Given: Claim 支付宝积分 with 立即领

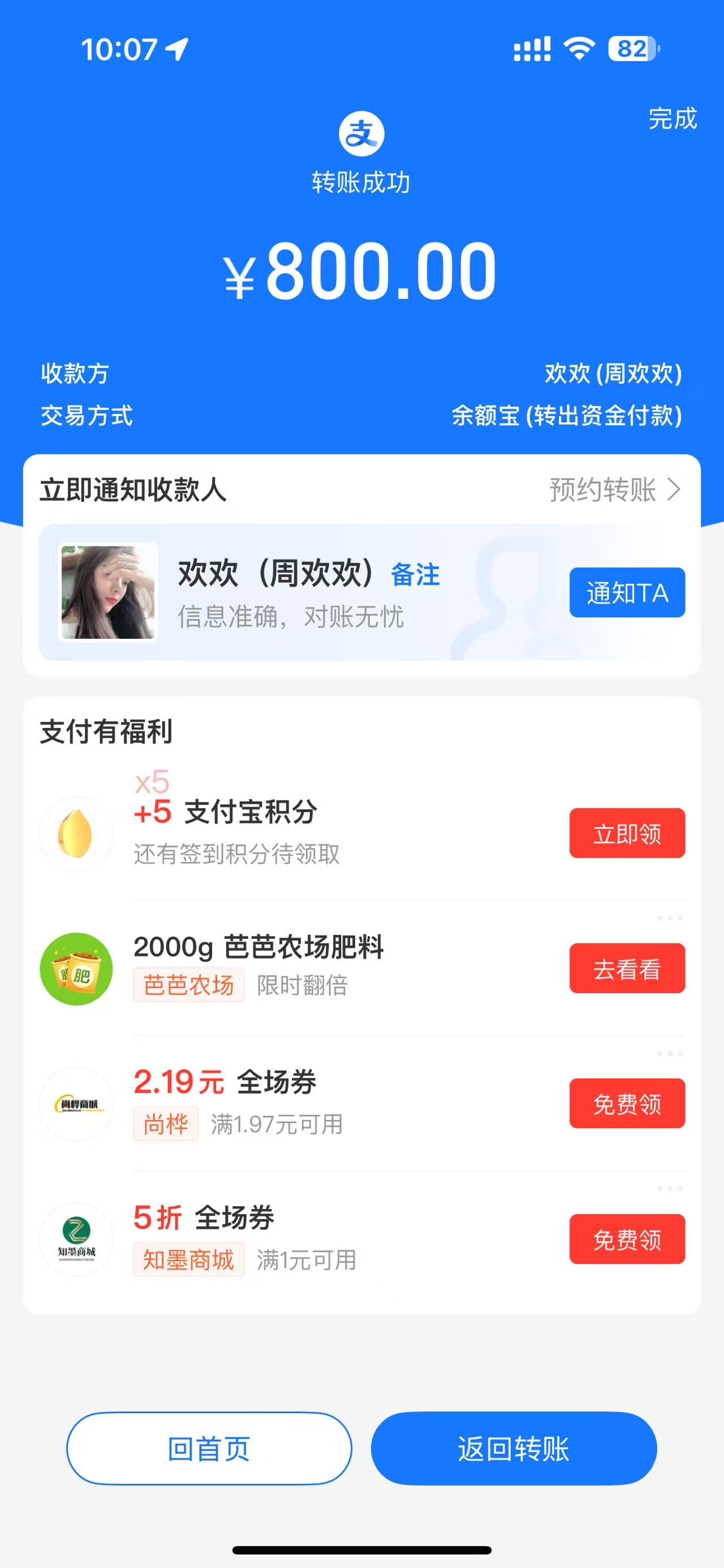Looking at the screenshot, I should [x=627, y=833].
